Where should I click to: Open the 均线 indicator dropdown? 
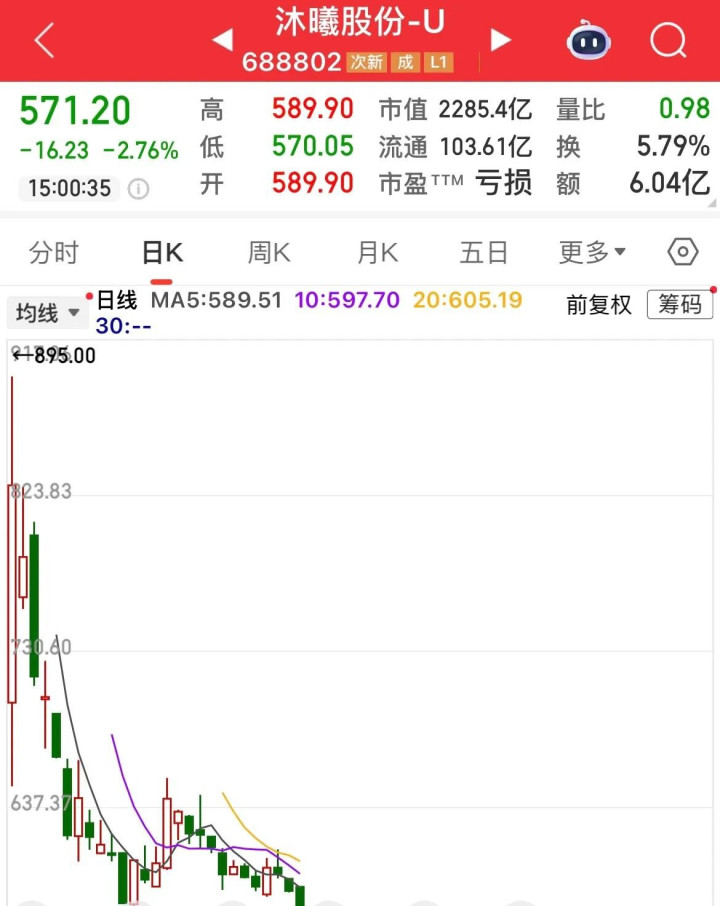(46, 313)
